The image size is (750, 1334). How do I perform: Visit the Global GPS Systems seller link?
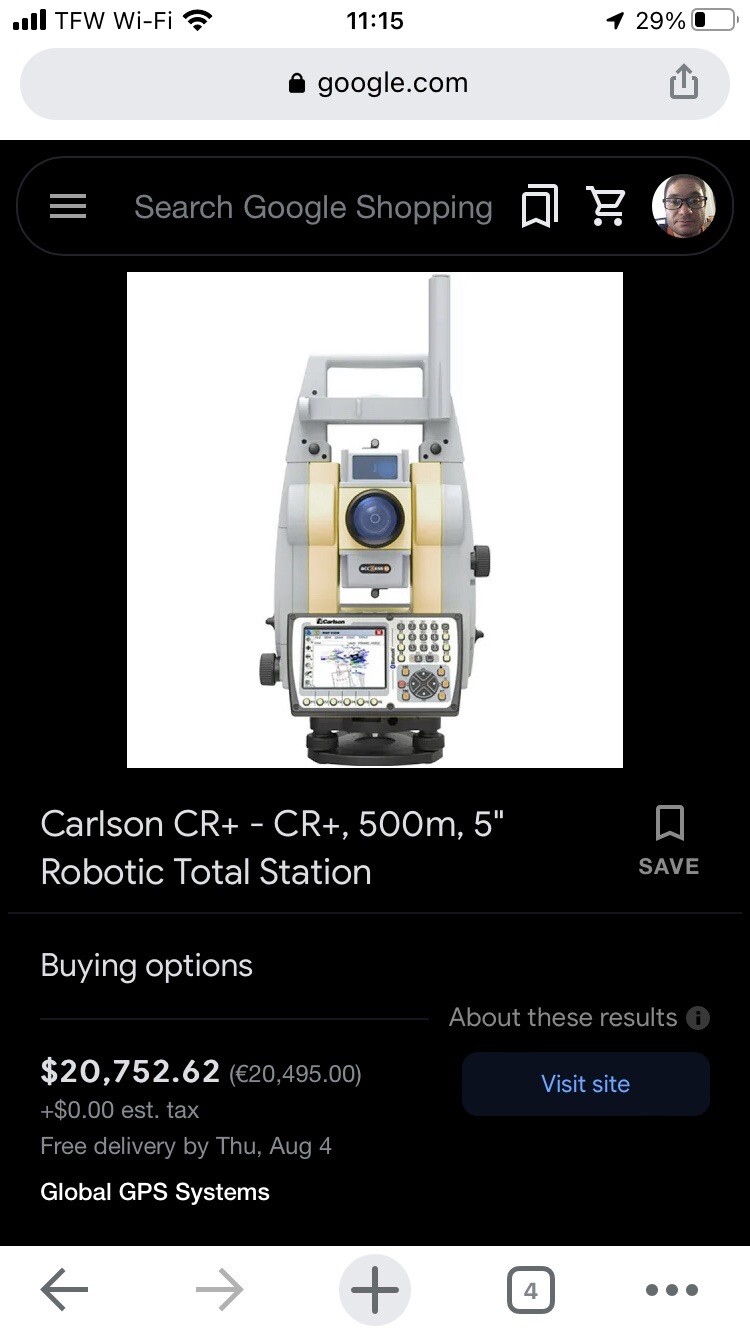[154, 1191]
